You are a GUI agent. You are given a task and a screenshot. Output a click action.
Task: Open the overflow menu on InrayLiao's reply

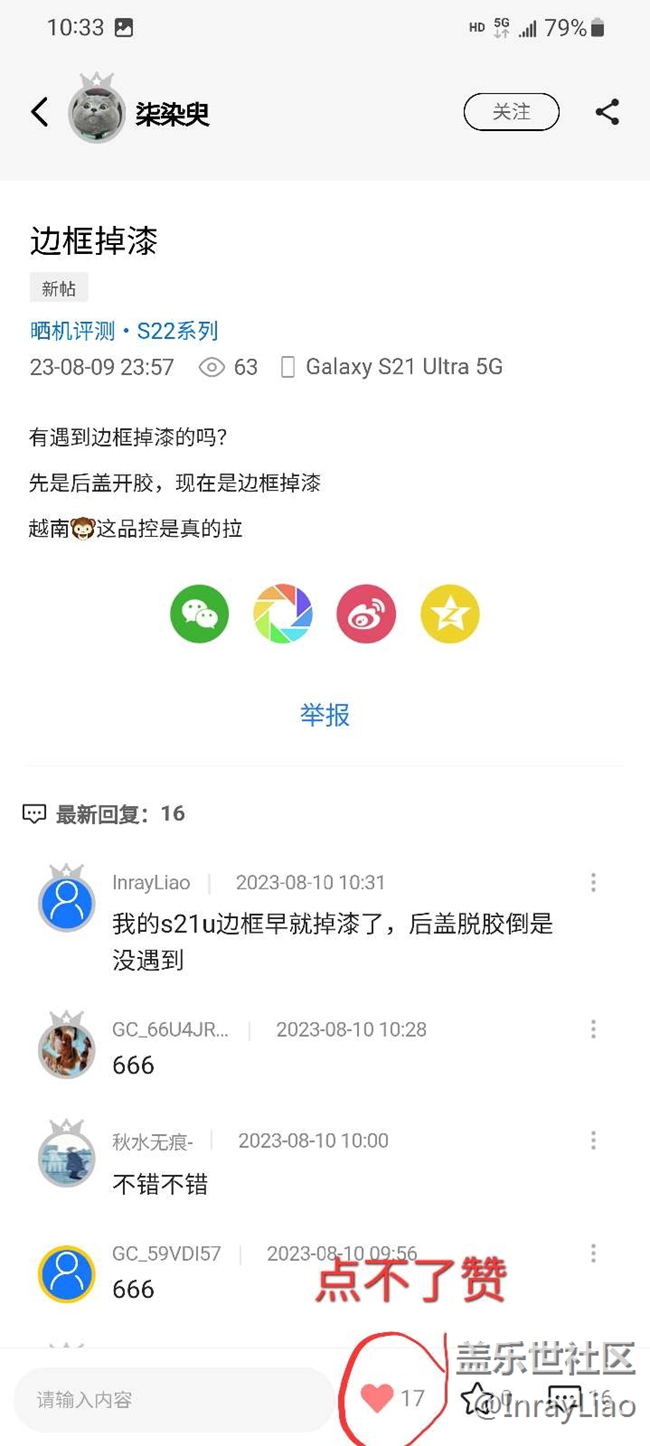click(x=593, y=882)
